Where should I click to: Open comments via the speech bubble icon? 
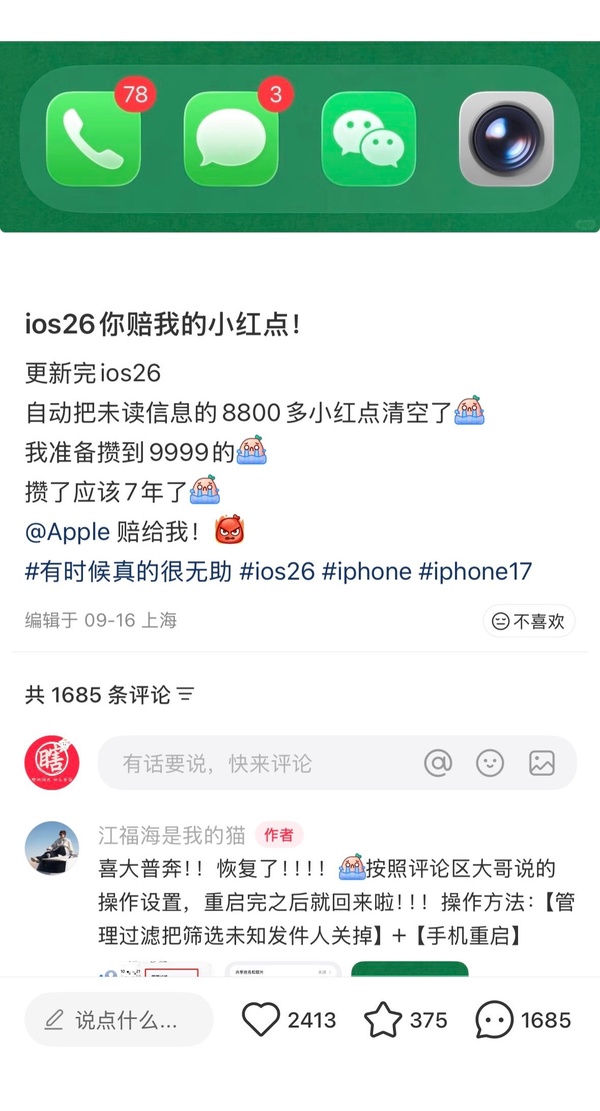point(496,1020)
